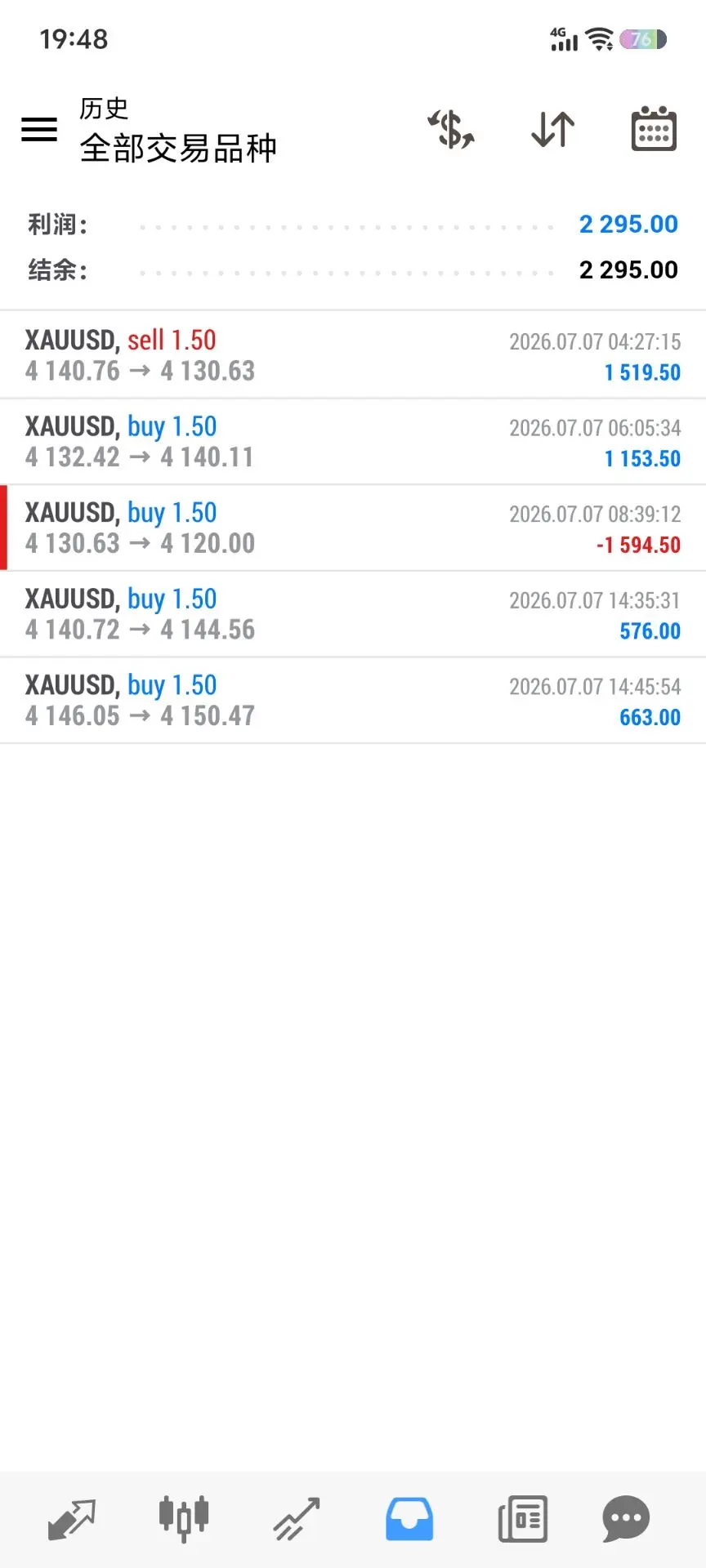The image size is (706, 1568).
Task: Open the chat messages tab
Action: coord(626,1519)
